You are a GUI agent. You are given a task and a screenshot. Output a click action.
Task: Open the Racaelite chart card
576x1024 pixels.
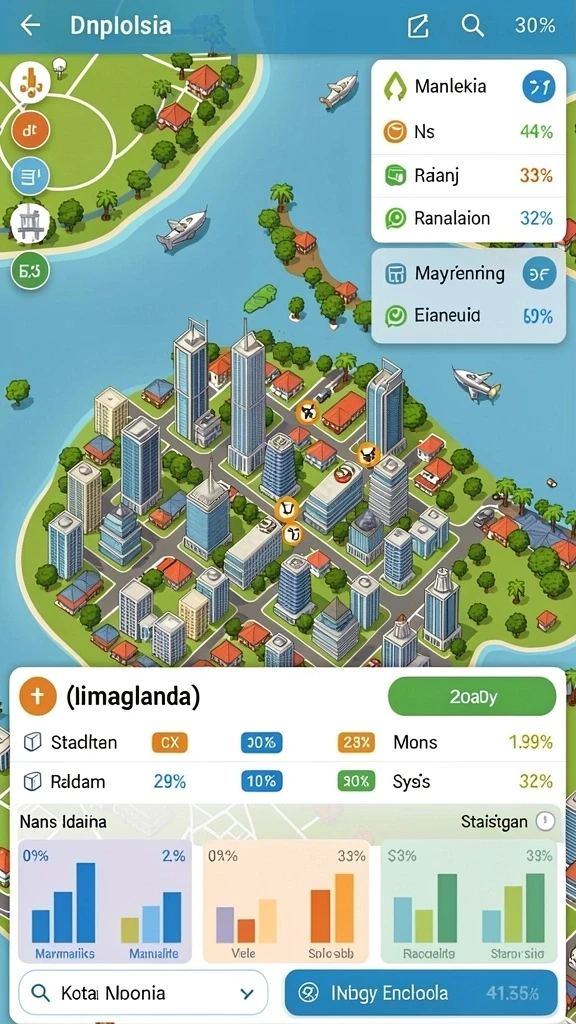[x=468, y=902]
